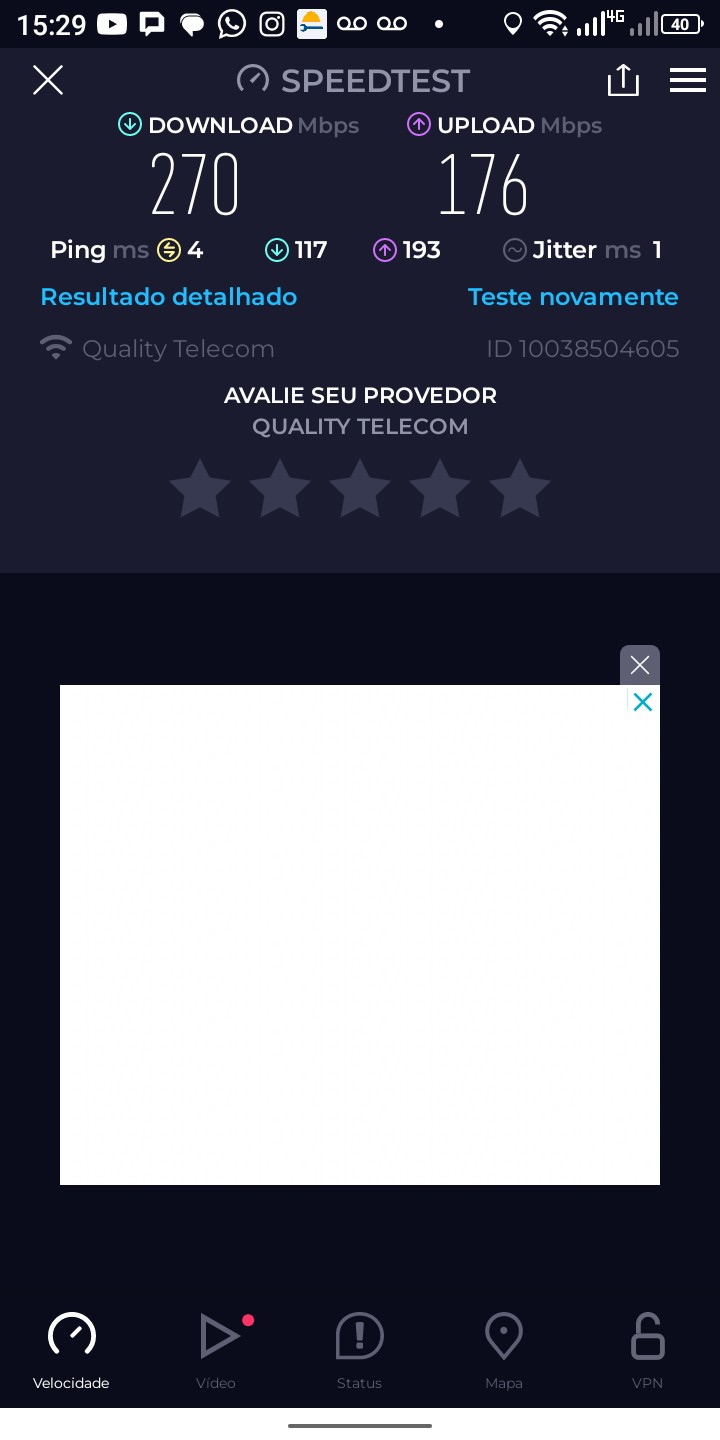Give Quality Telecom five stars

click(x=520, y=488)
